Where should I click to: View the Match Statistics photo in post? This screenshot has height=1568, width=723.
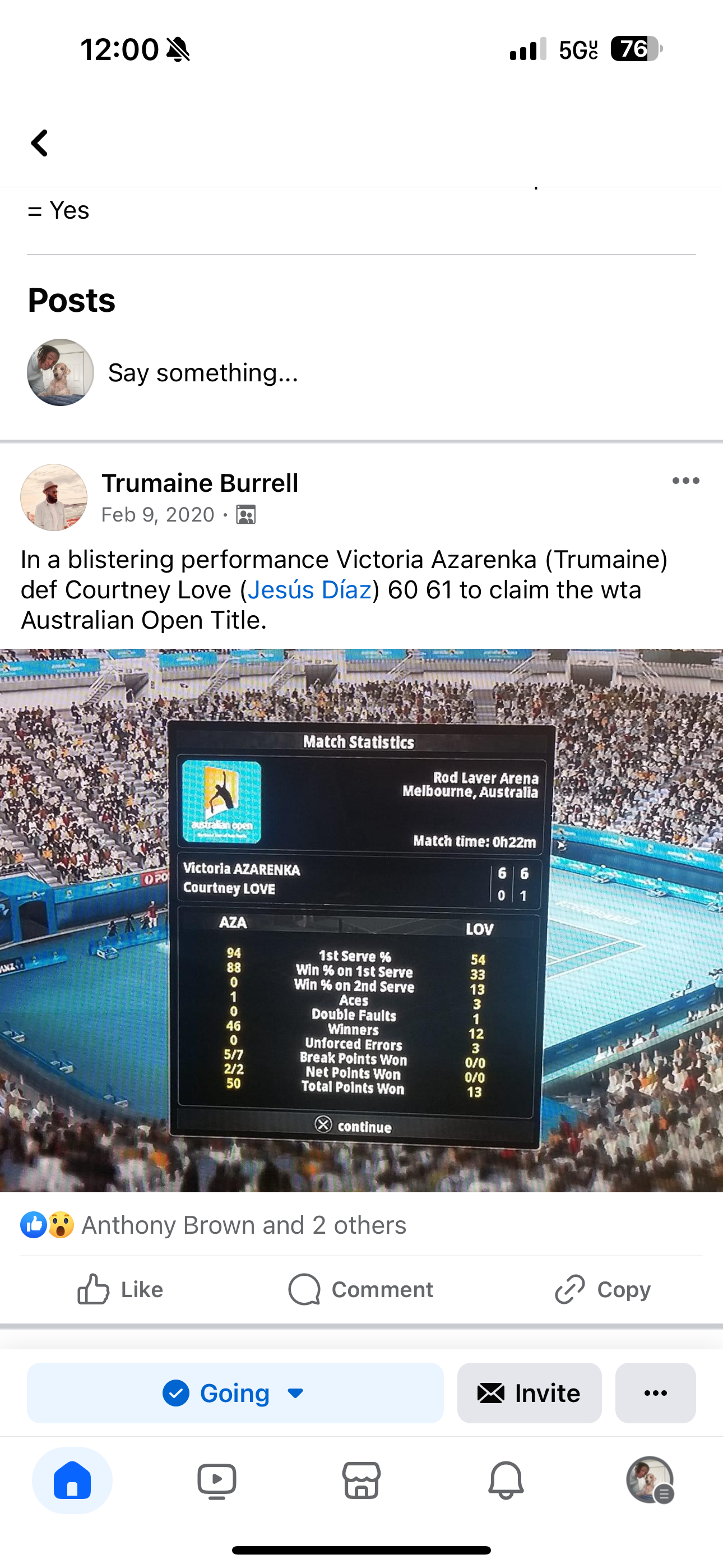coord(361,919)
